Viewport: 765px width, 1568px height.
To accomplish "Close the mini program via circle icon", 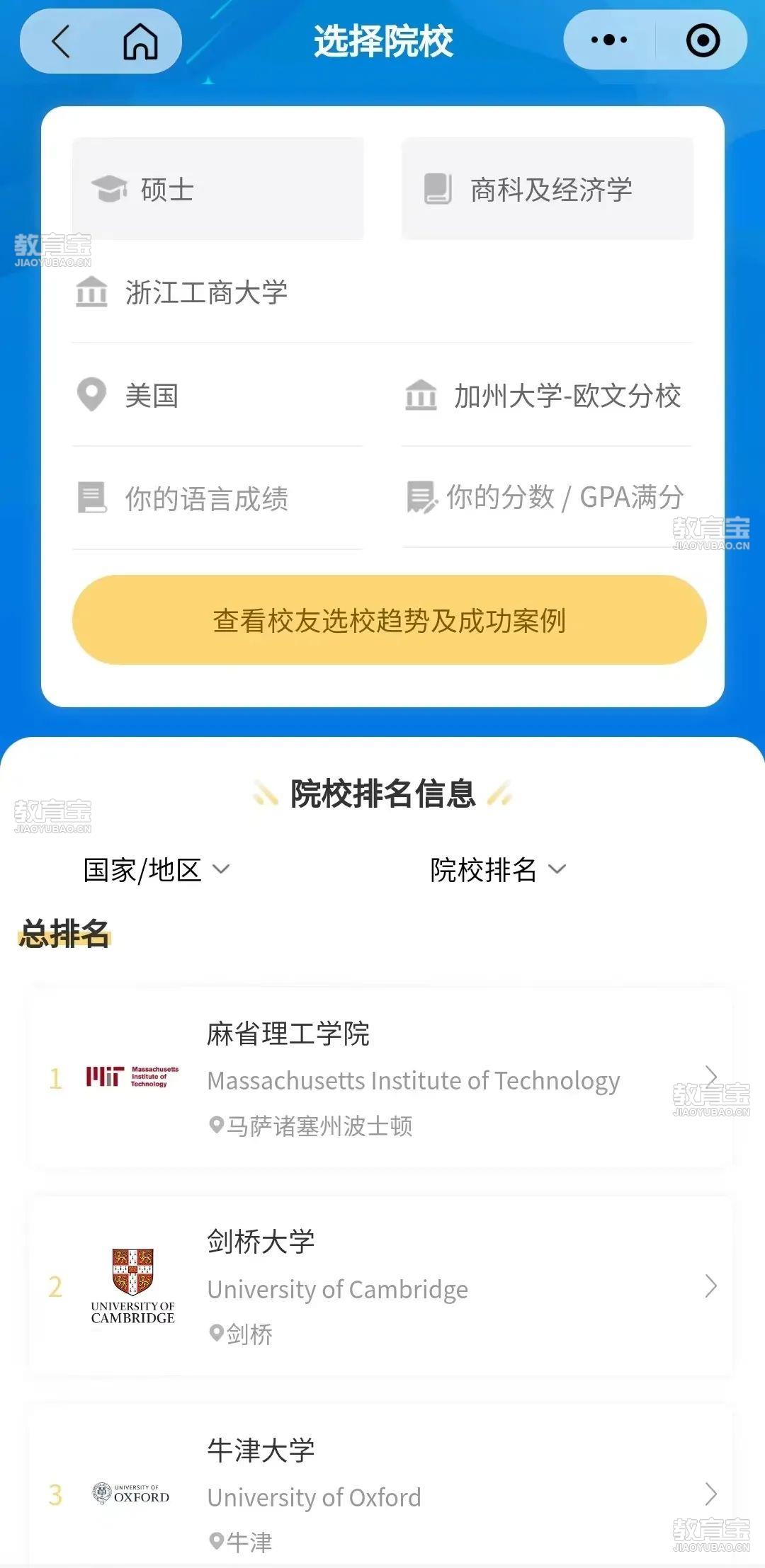I will click(703, 40).
